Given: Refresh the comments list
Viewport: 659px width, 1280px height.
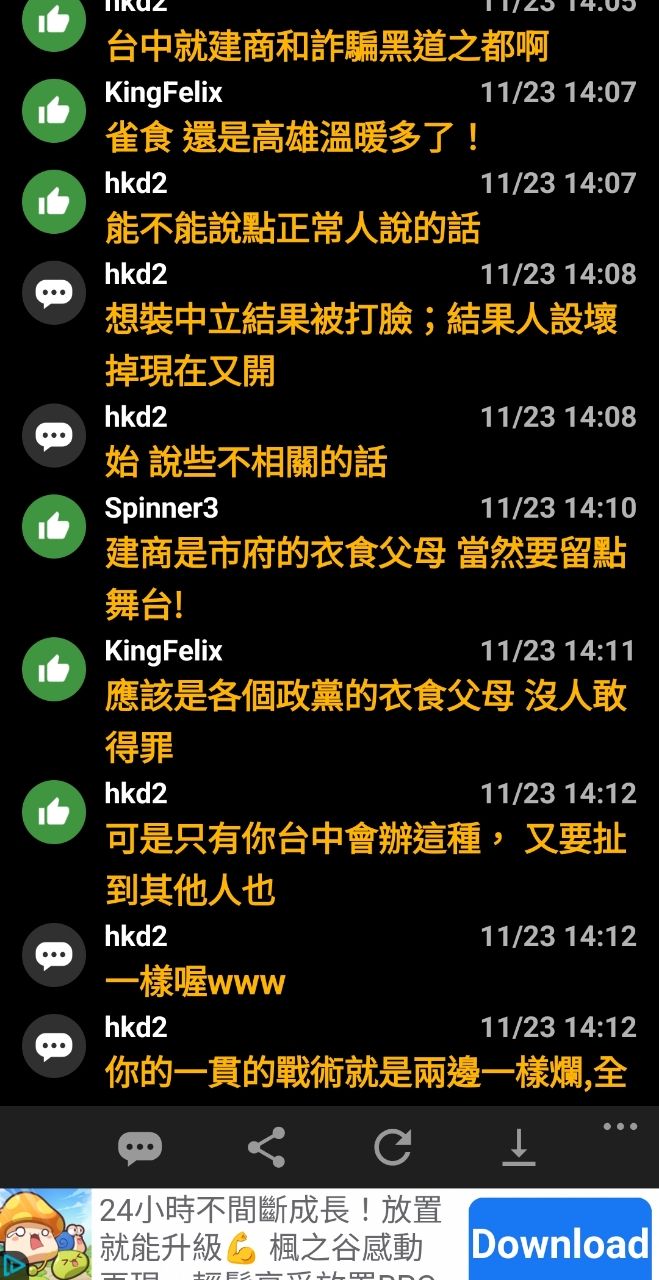Looking at the screenshot, I should point(393,1147).
